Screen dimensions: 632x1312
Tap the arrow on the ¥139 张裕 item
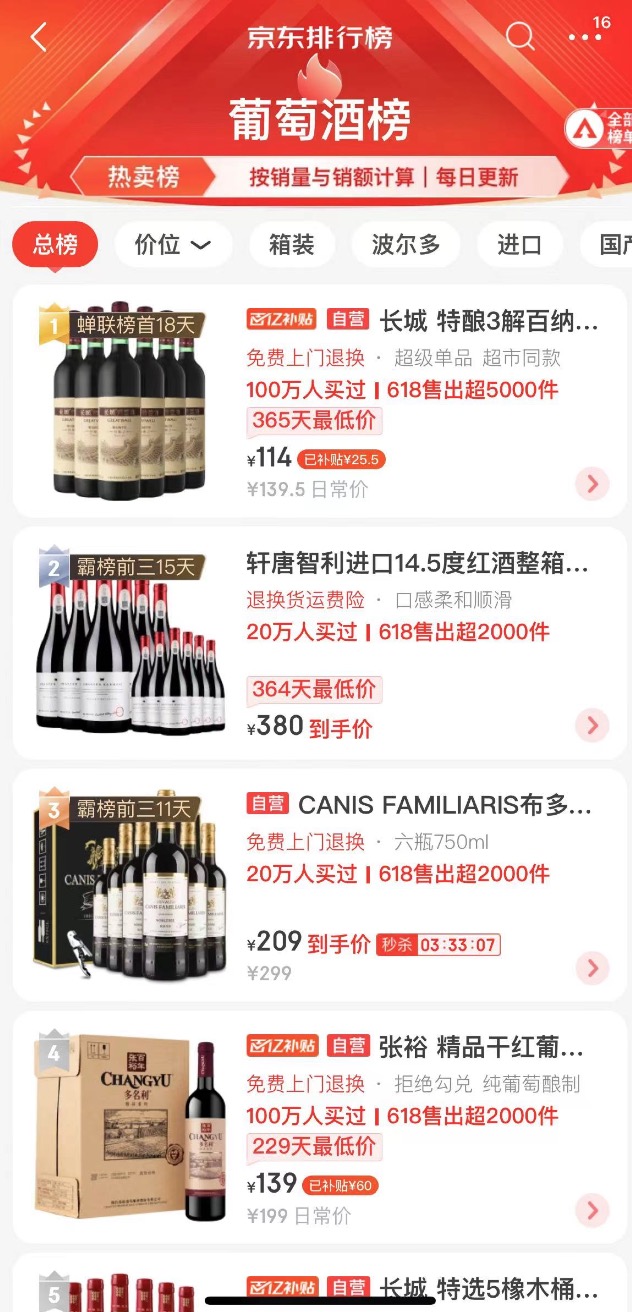[592, 1210]
